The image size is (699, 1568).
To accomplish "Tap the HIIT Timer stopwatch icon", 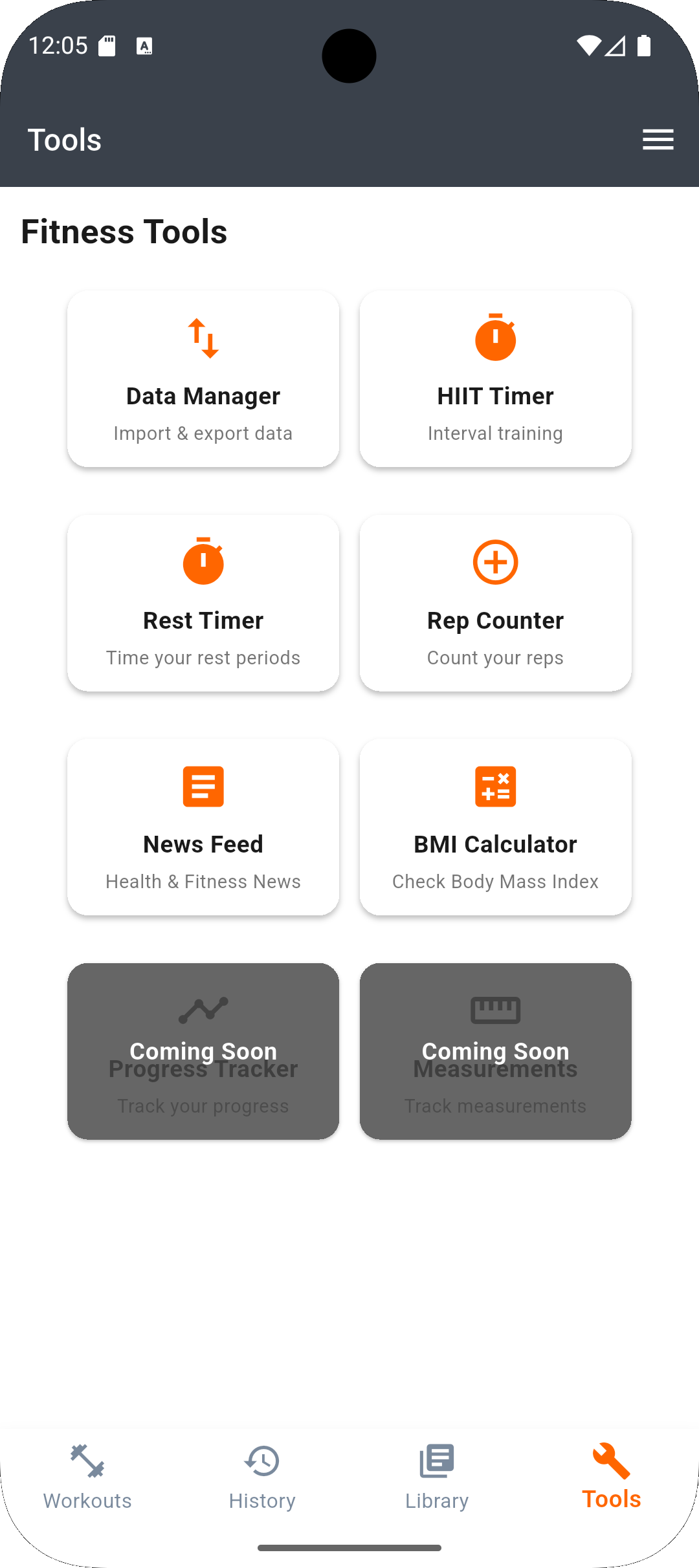I will [x=495, y=336].
